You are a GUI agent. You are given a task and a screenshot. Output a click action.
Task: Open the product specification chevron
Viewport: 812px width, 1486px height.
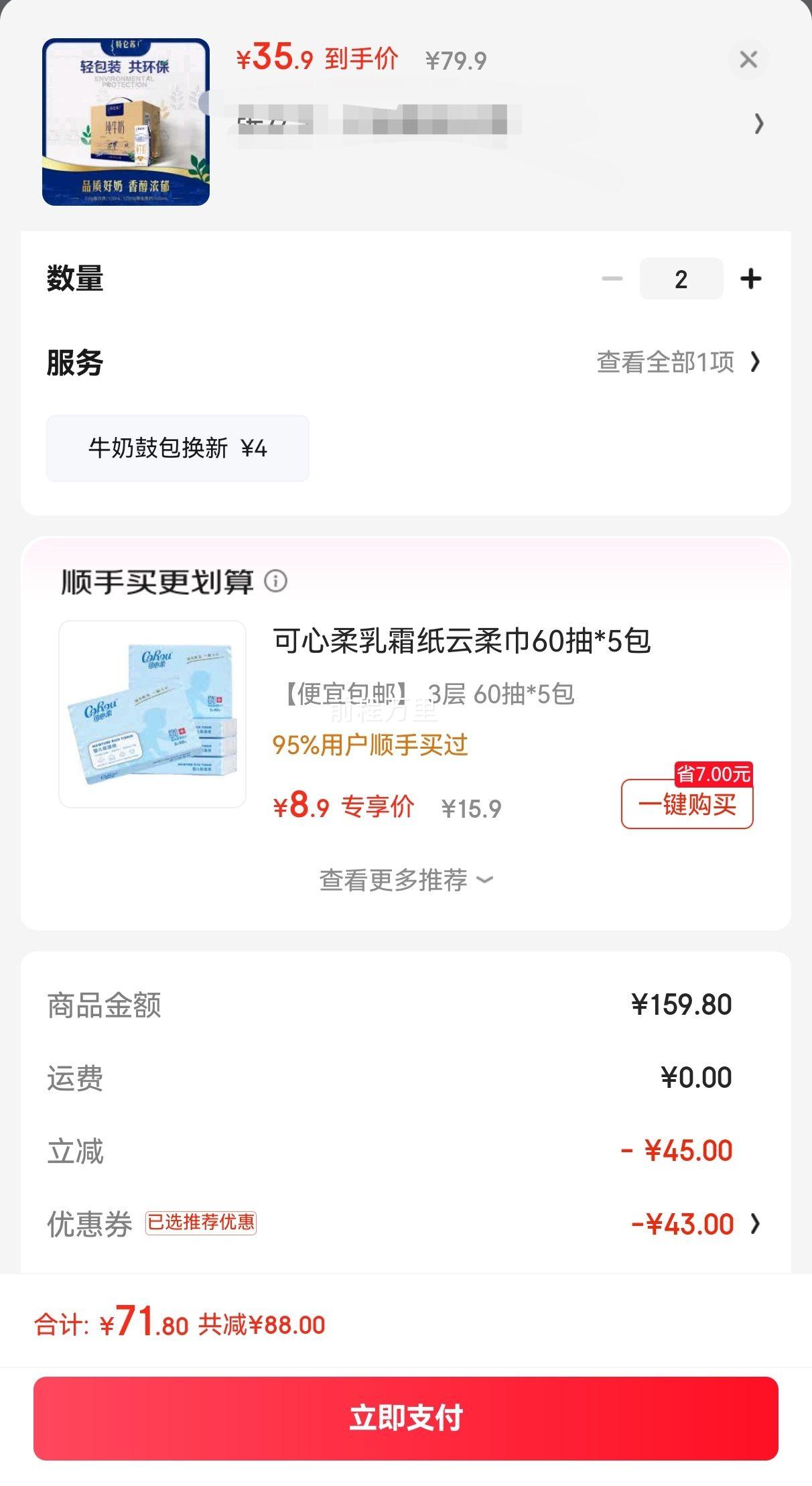[x=758, y=123]
